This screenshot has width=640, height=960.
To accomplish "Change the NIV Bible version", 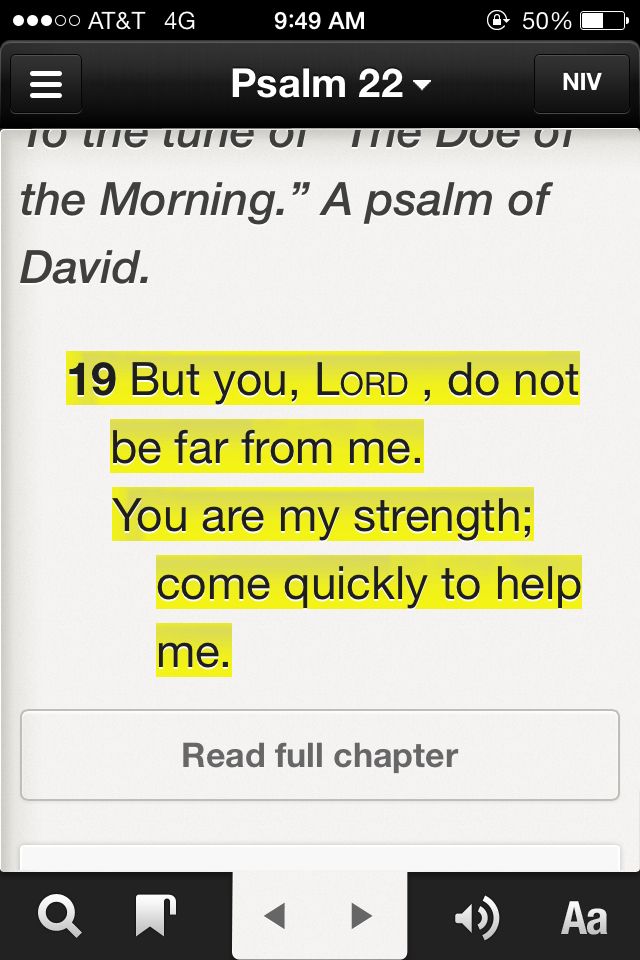I will (x=581, y=82).
